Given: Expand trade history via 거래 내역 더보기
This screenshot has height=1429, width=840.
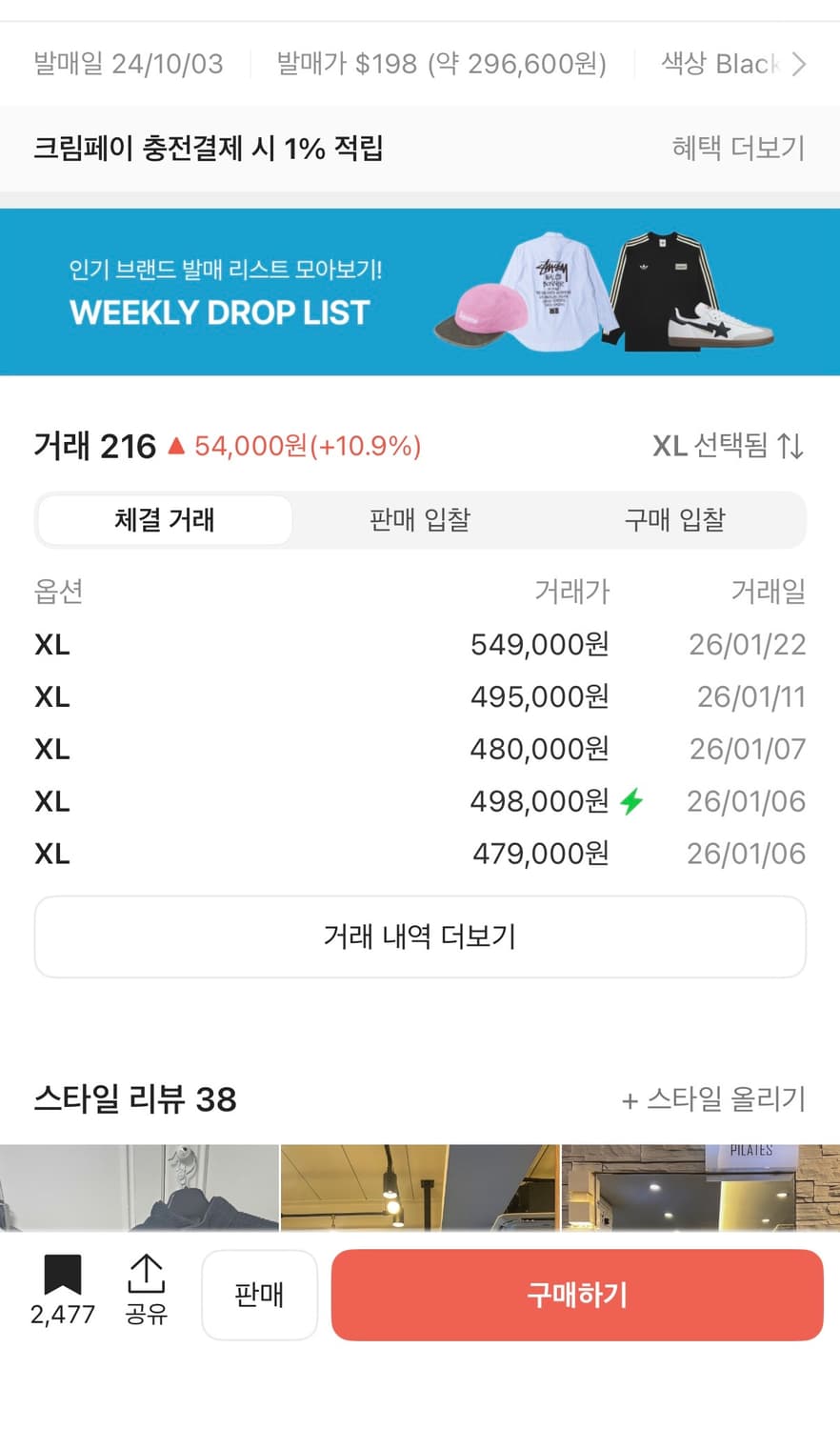Looking at the screenshot, I should [x=420, y=936].
